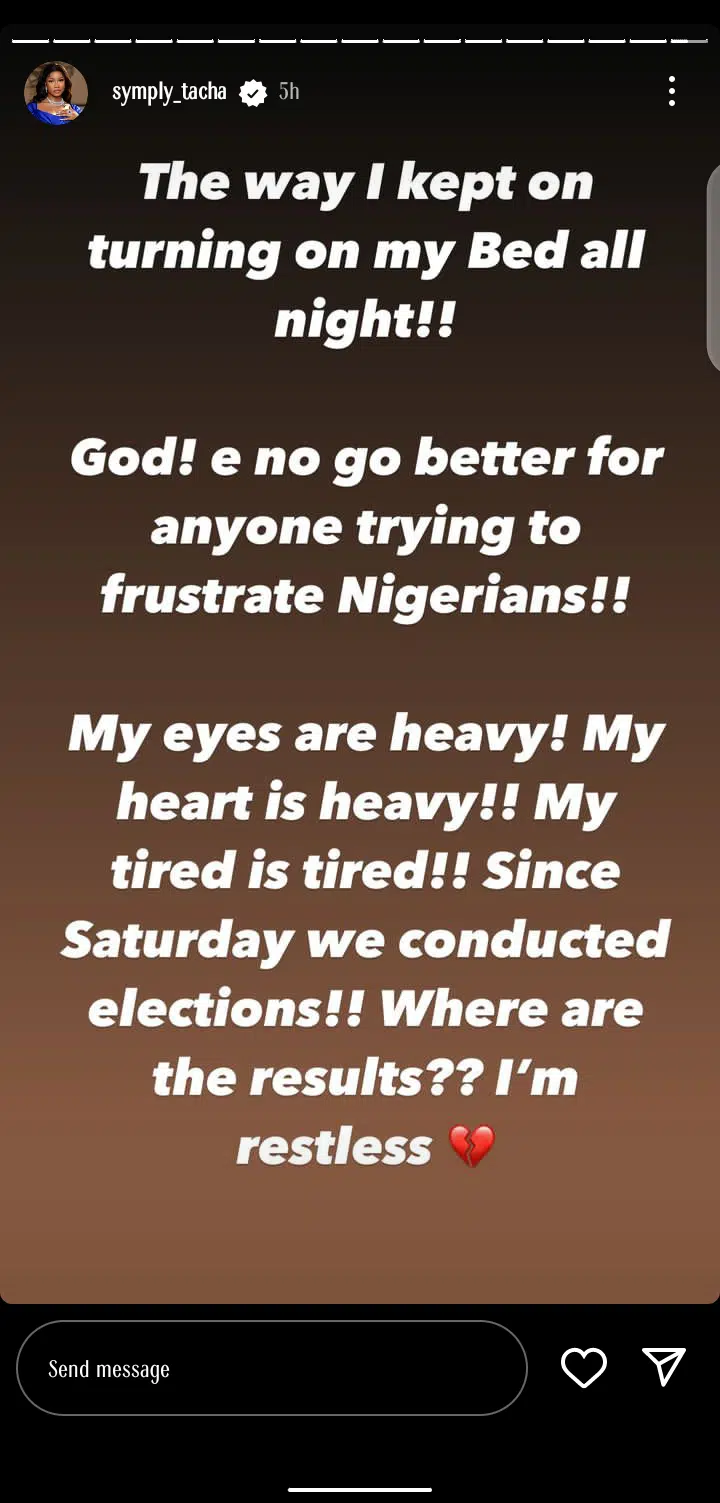Open the three-dot story options menu
The height and width of the screenshot is (1503, 720).
point(672,92)
